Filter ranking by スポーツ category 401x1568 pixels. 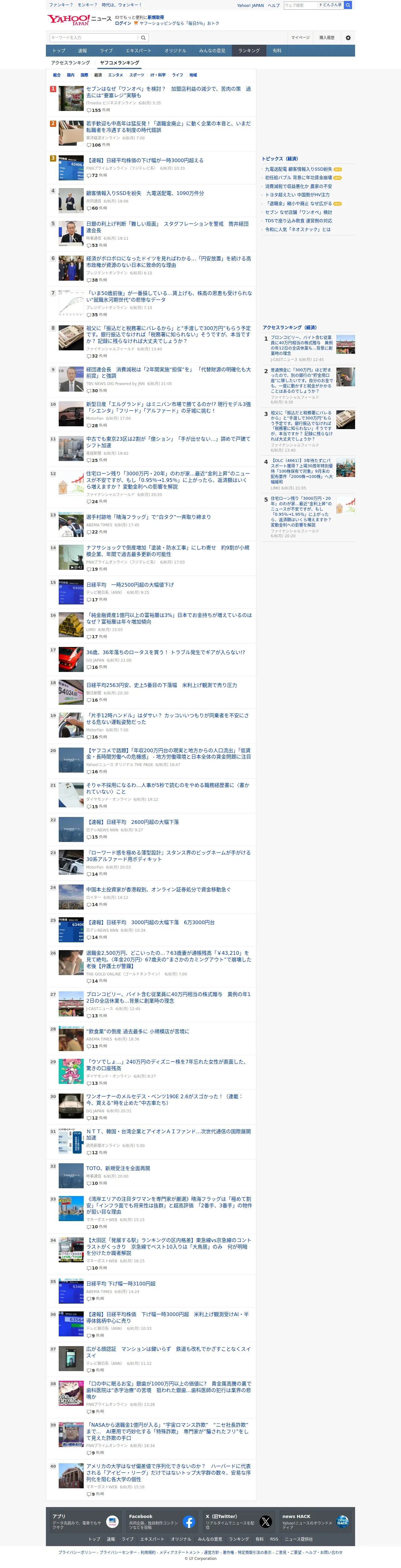pyautogui.click(x=137, y=76)
